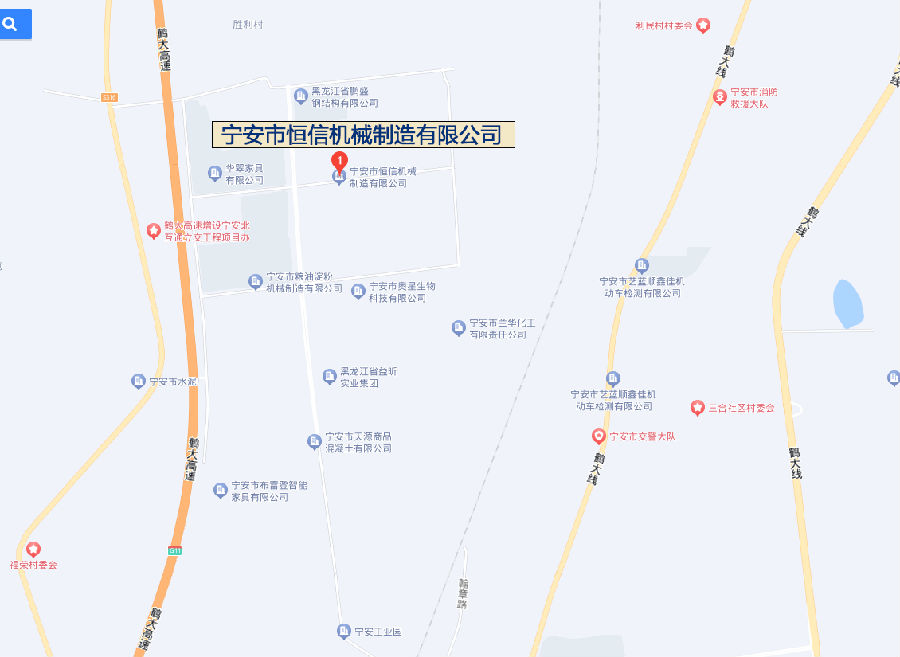Open the blue search button
Image resolution: width=900 pixels, height=657 pixels.
pyautogui.click(x=14, y=24)
